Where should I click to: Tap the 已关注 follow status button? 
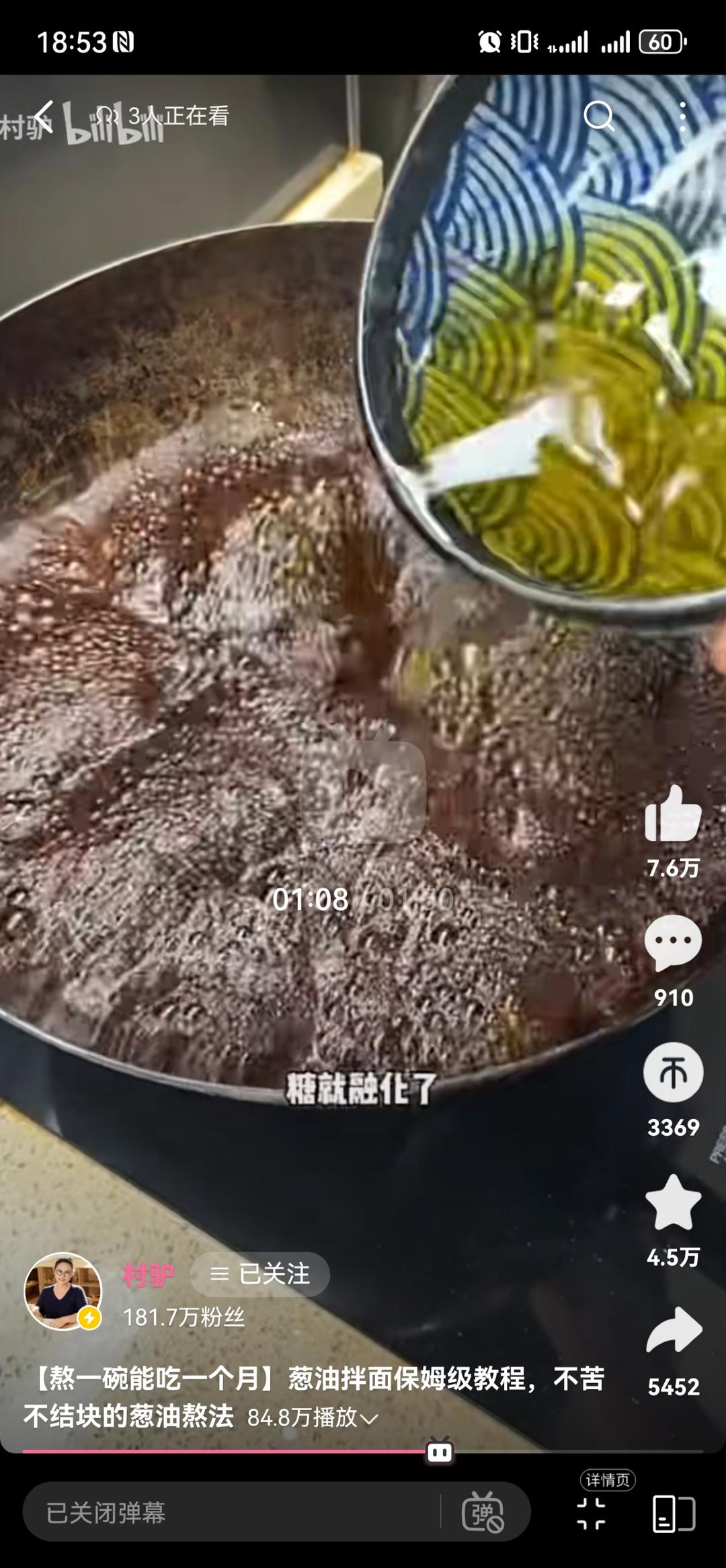coord(261,1274)
